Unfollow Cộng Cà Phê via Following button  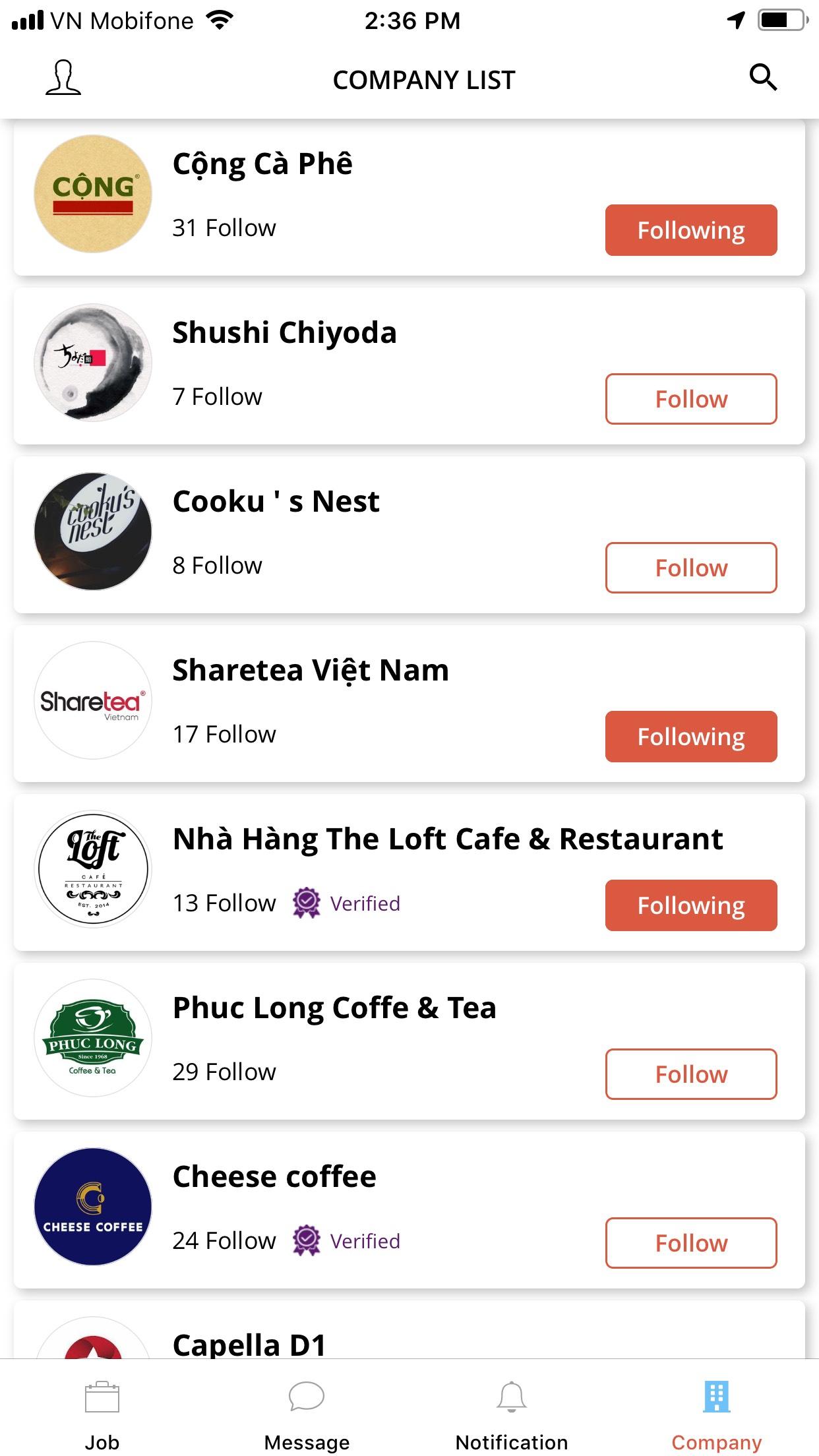(690, 230)
